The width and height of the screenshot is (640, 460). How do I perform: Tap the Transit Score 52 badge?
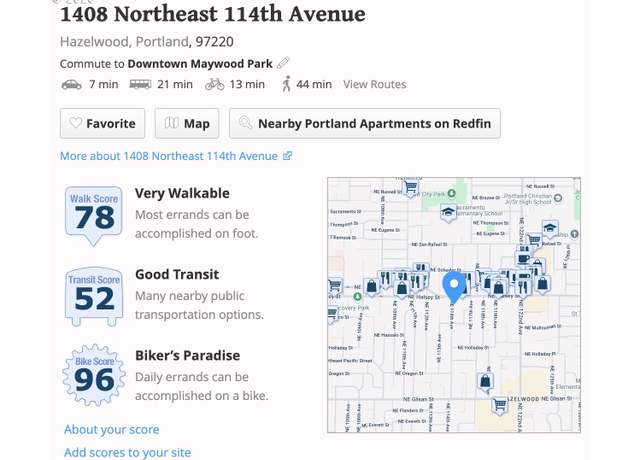point(94,294)
